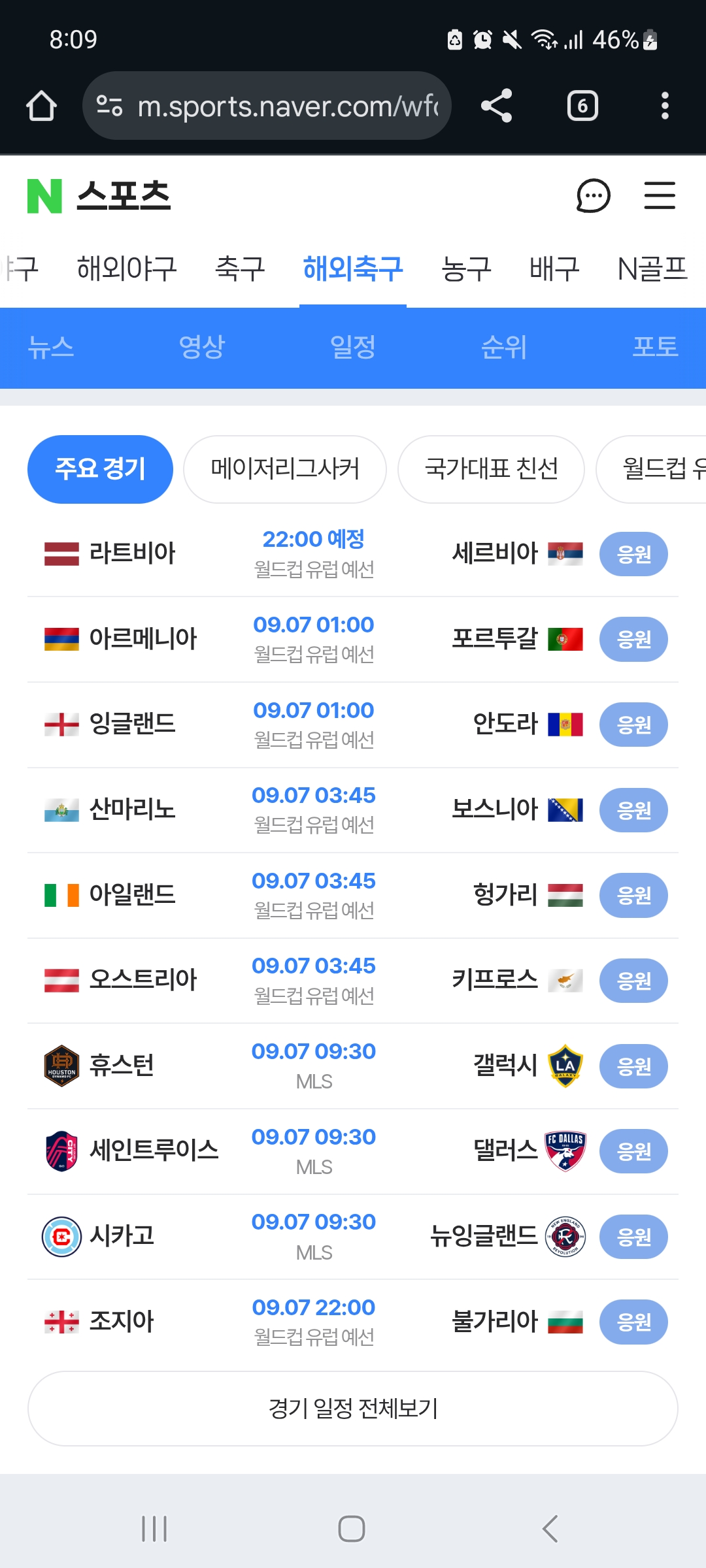Select the 영상 sub-tab
706x1568 pixels.
pyautogui.click(x=202, y=347)
